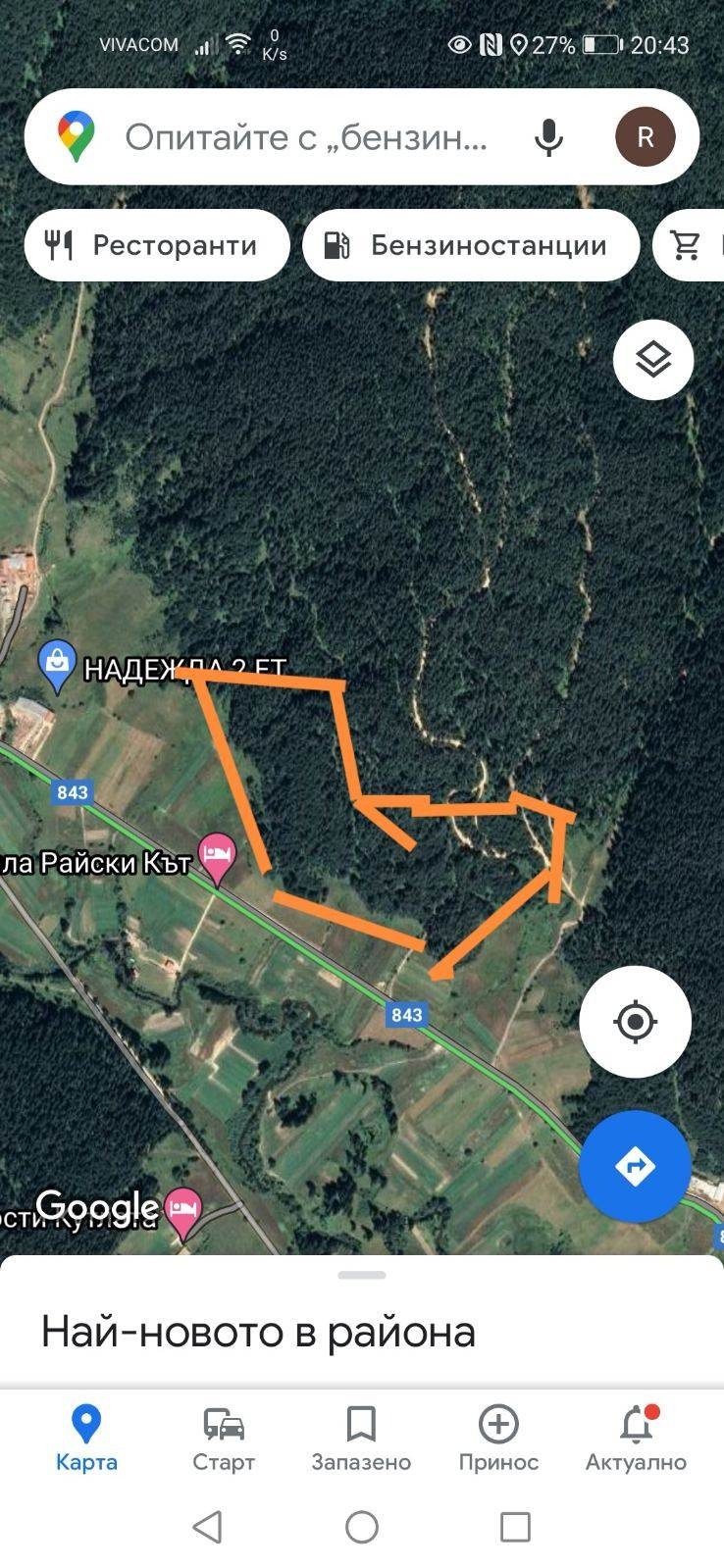Open the map layers button
Viewport: 724px width, 1568px height.
click(653, 360)
